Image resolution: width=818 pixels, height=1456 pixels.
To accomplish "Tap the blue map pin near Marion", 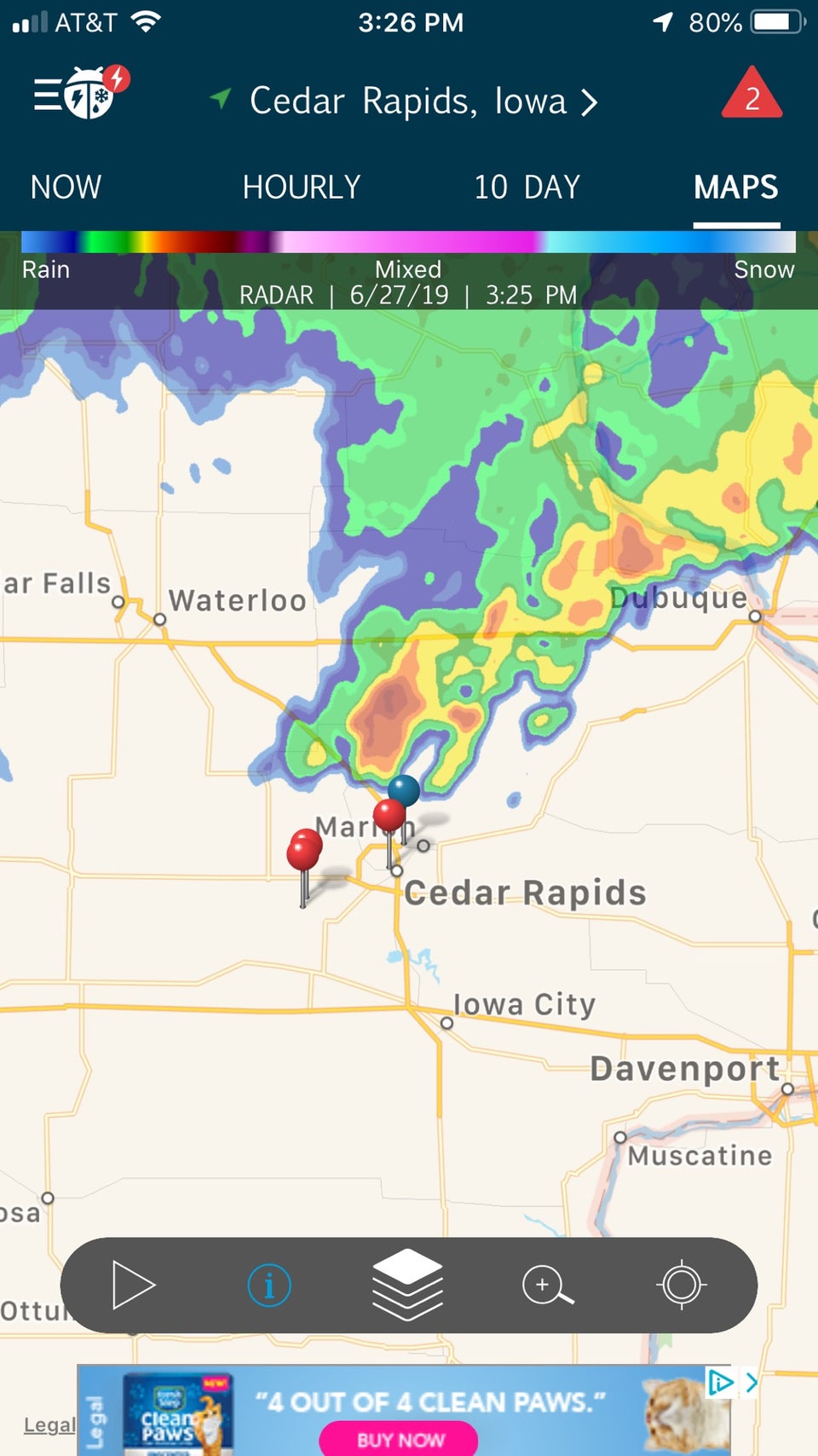I will [x=404, y=791].
